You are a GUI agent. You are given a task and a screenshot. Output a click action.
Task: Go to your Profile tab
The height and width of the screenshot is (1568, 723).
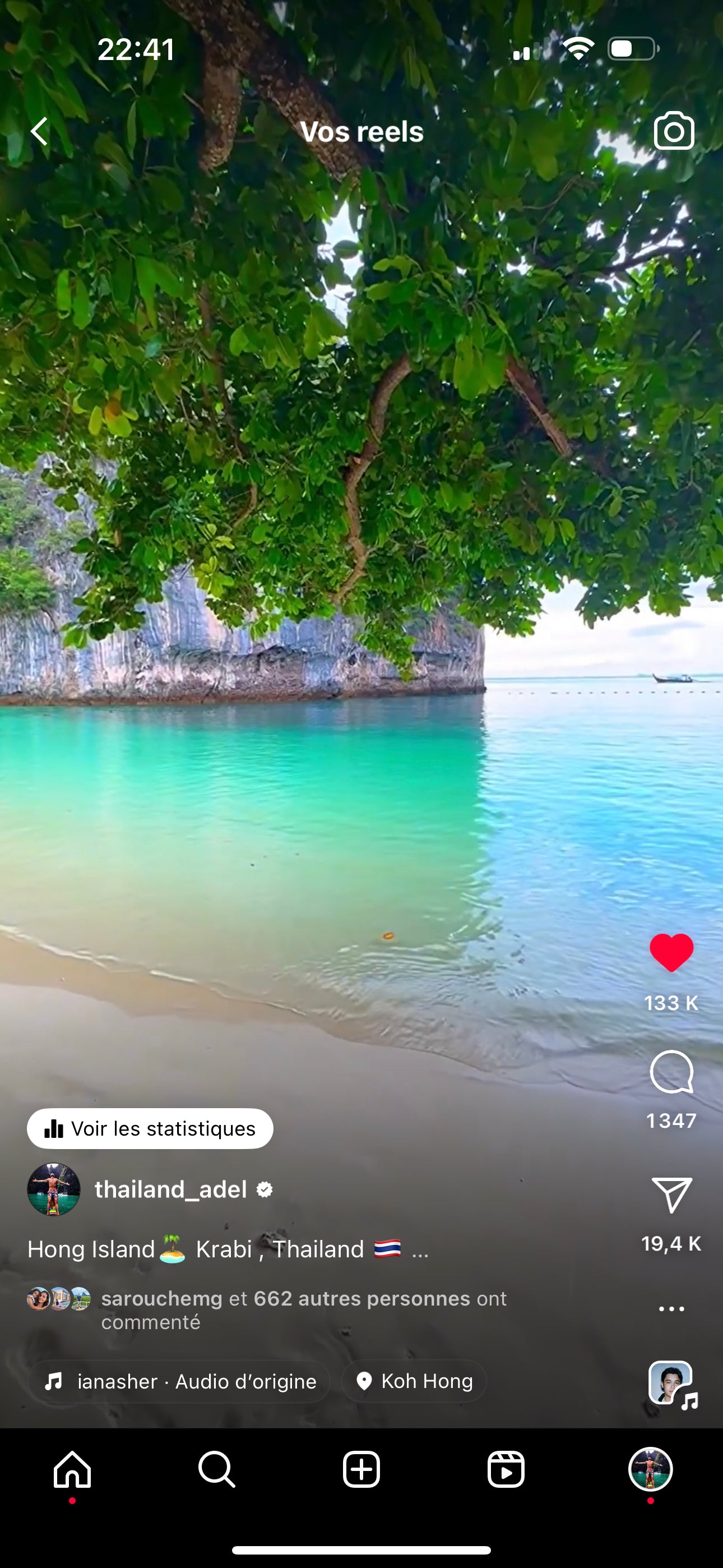coord(650,1469)
